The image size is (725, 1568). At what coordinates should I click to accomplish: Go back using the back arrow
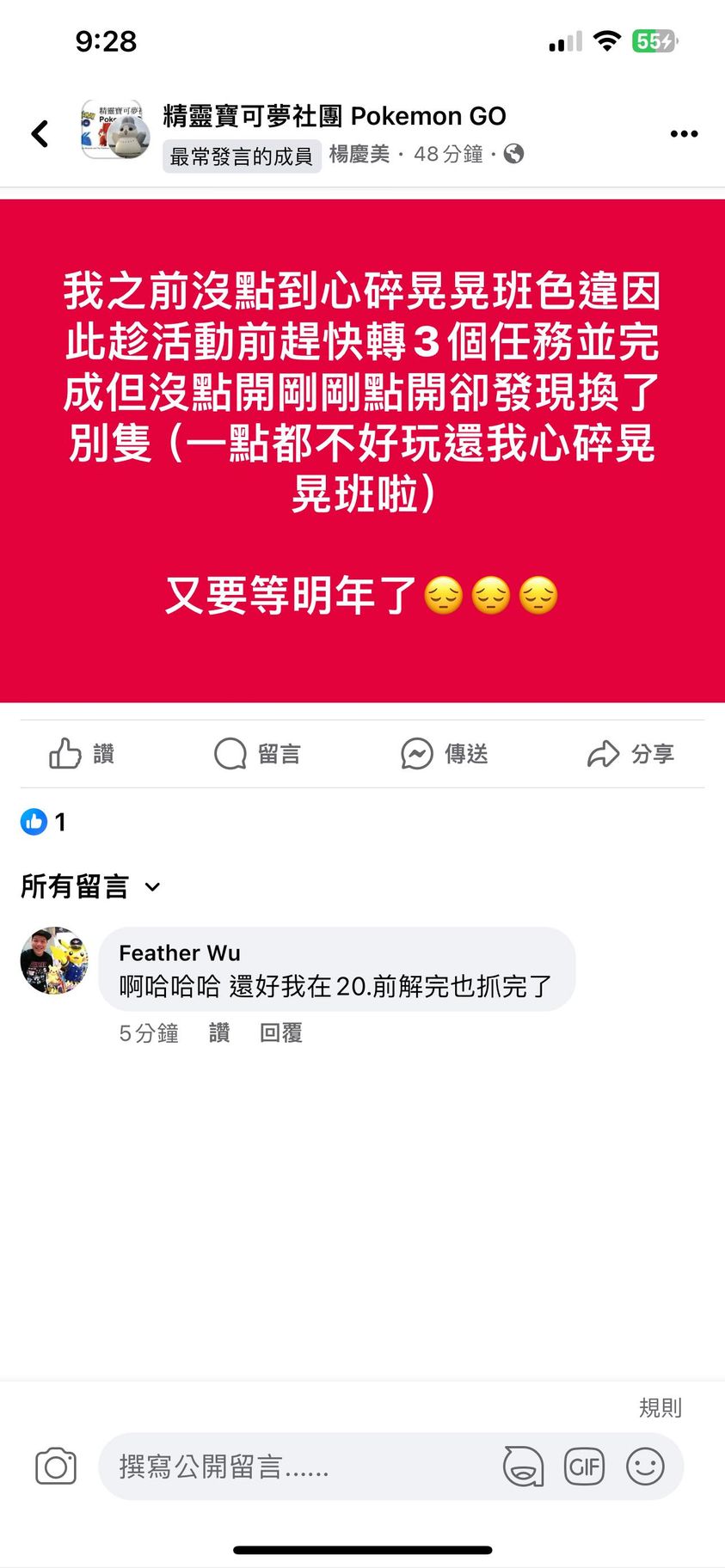40,133
